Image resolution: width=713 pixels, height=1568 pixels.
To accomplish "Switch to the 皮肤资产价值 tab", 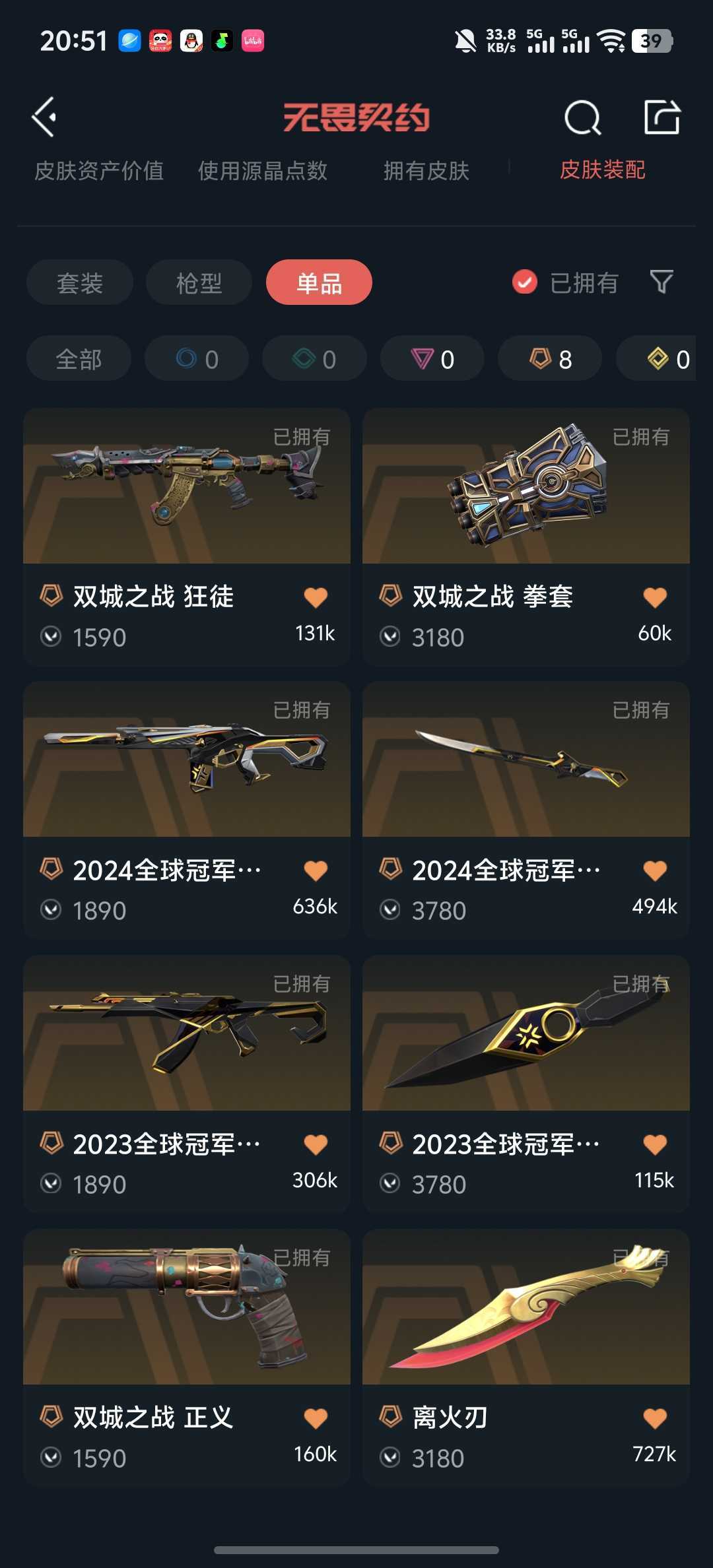I will (x=99, y=171).
